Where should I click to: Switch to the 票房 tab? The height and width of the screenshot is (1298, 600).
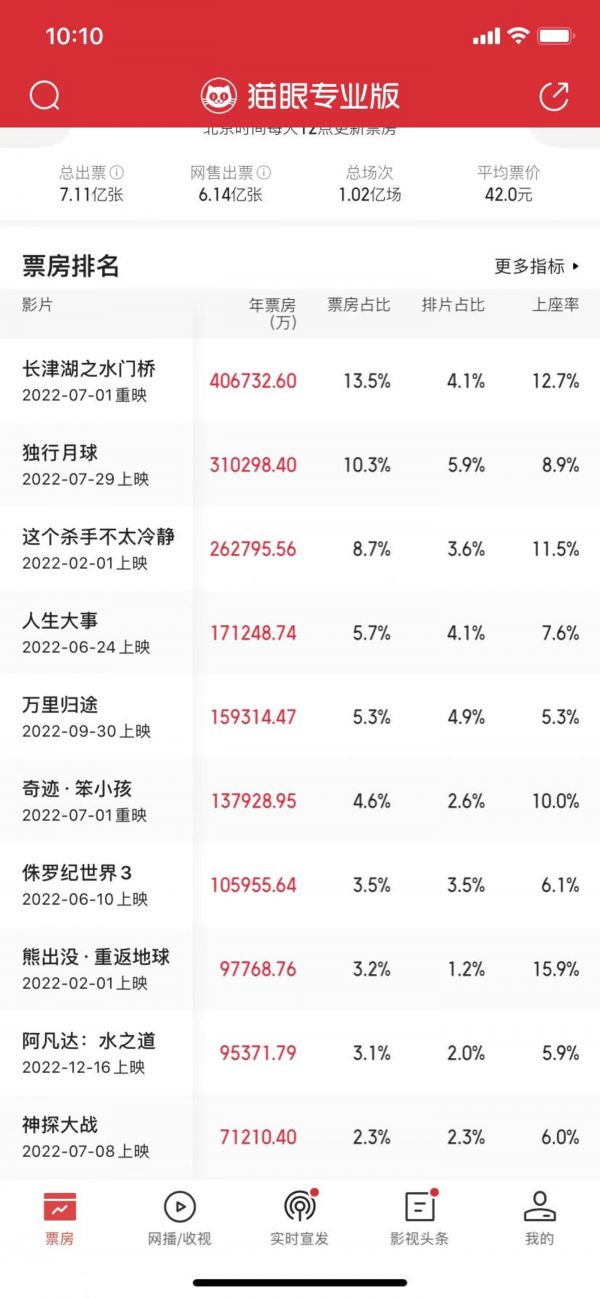coord(60,1219)
